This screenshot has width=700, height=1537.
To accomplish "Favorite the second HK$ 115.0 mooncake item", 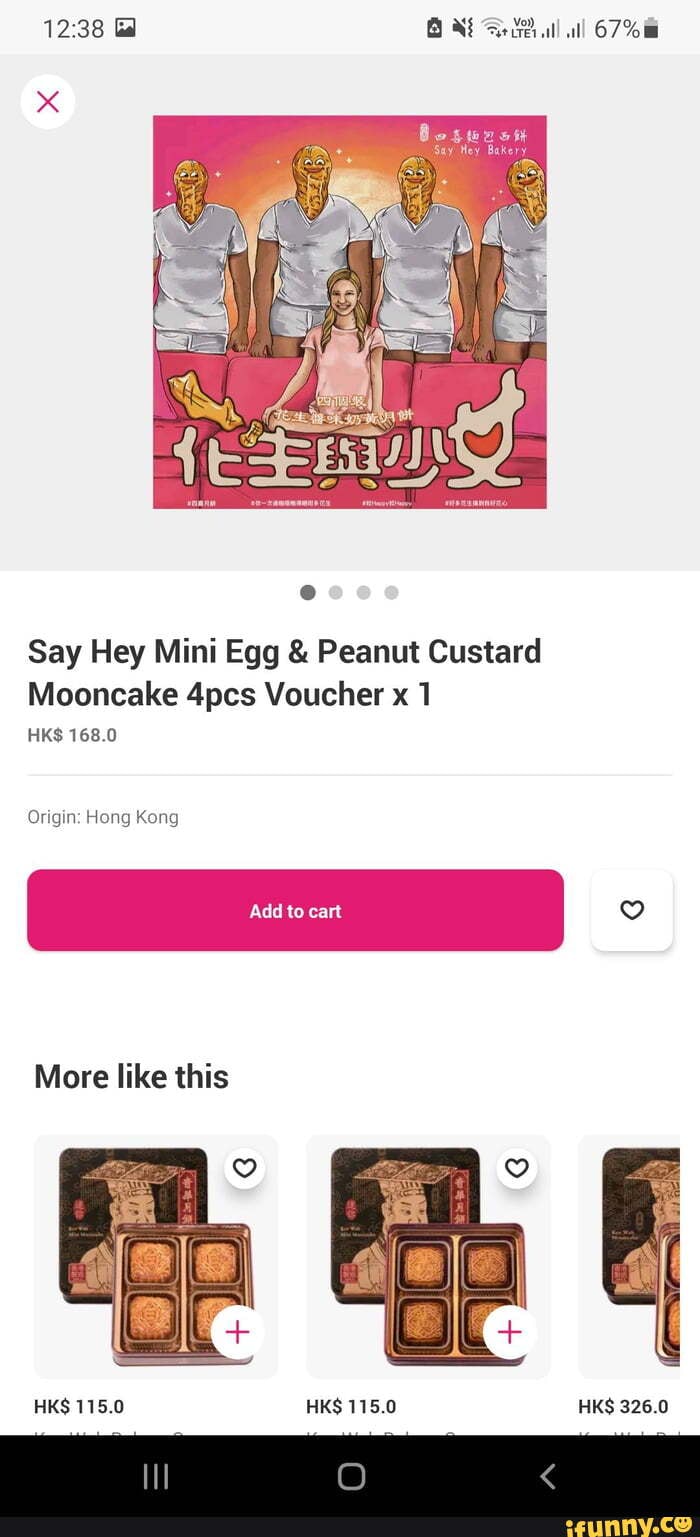I will 517,1167.
